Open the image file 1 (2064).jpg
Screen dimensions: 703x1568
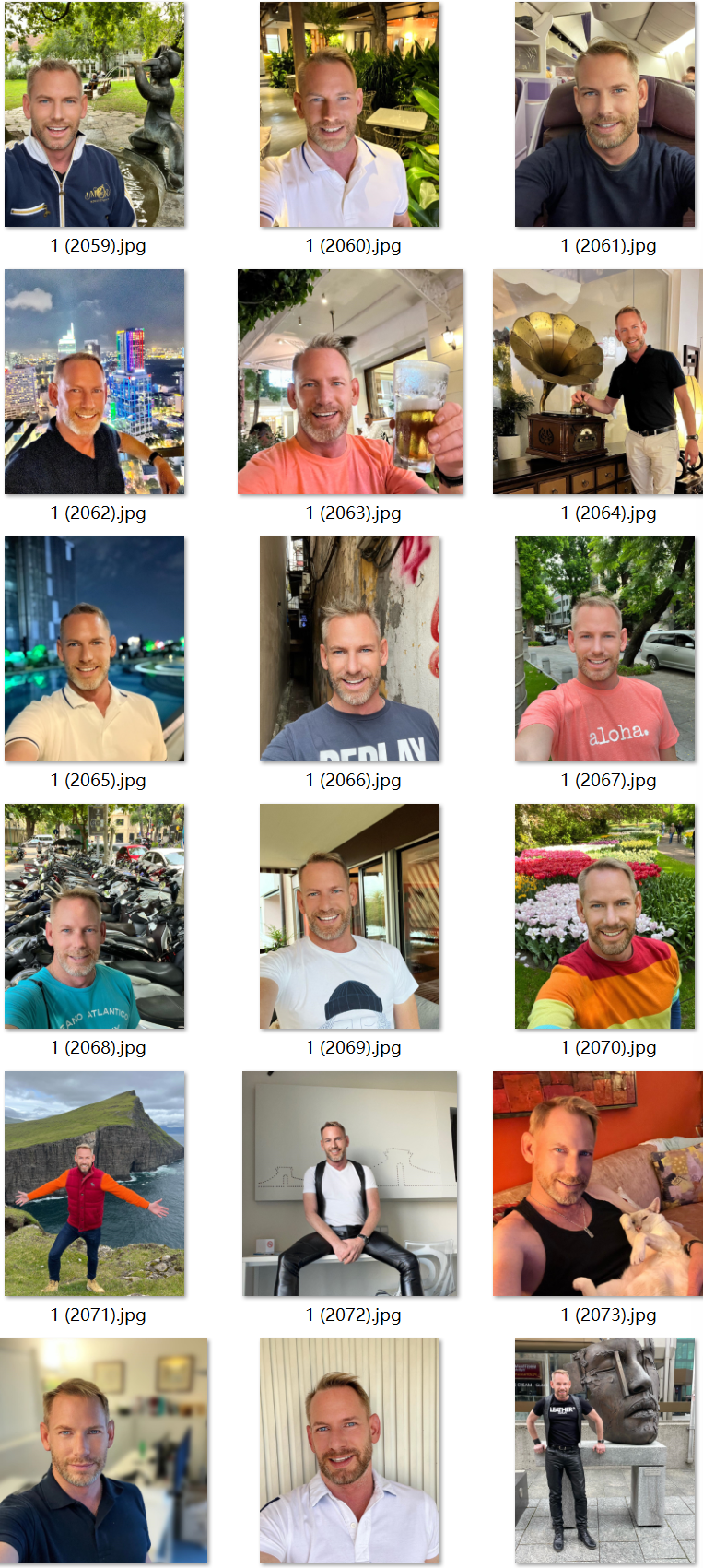(598, 383)
